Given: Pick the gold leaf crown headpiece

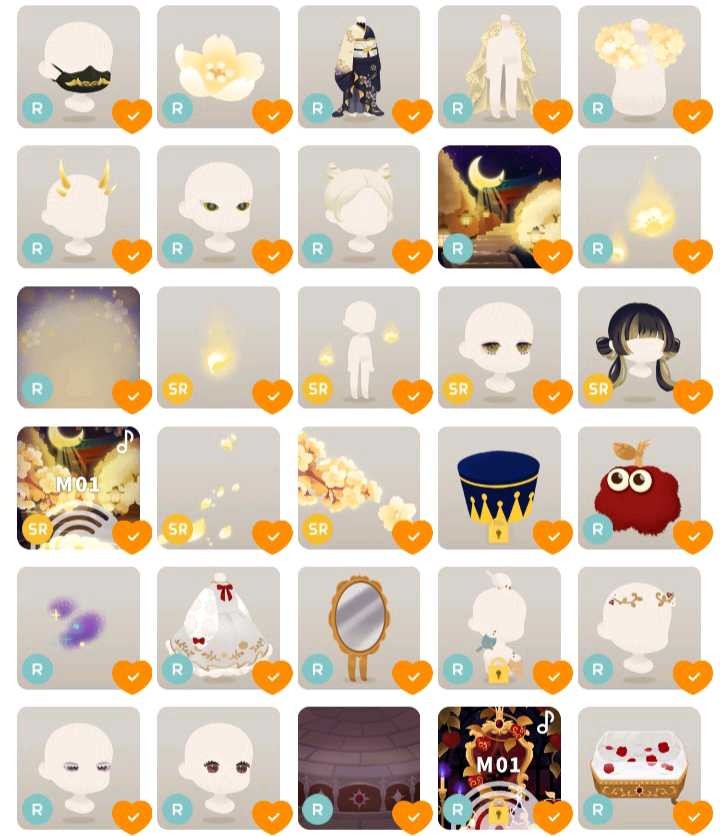Looking at the screenshot, I should [639, 627].
